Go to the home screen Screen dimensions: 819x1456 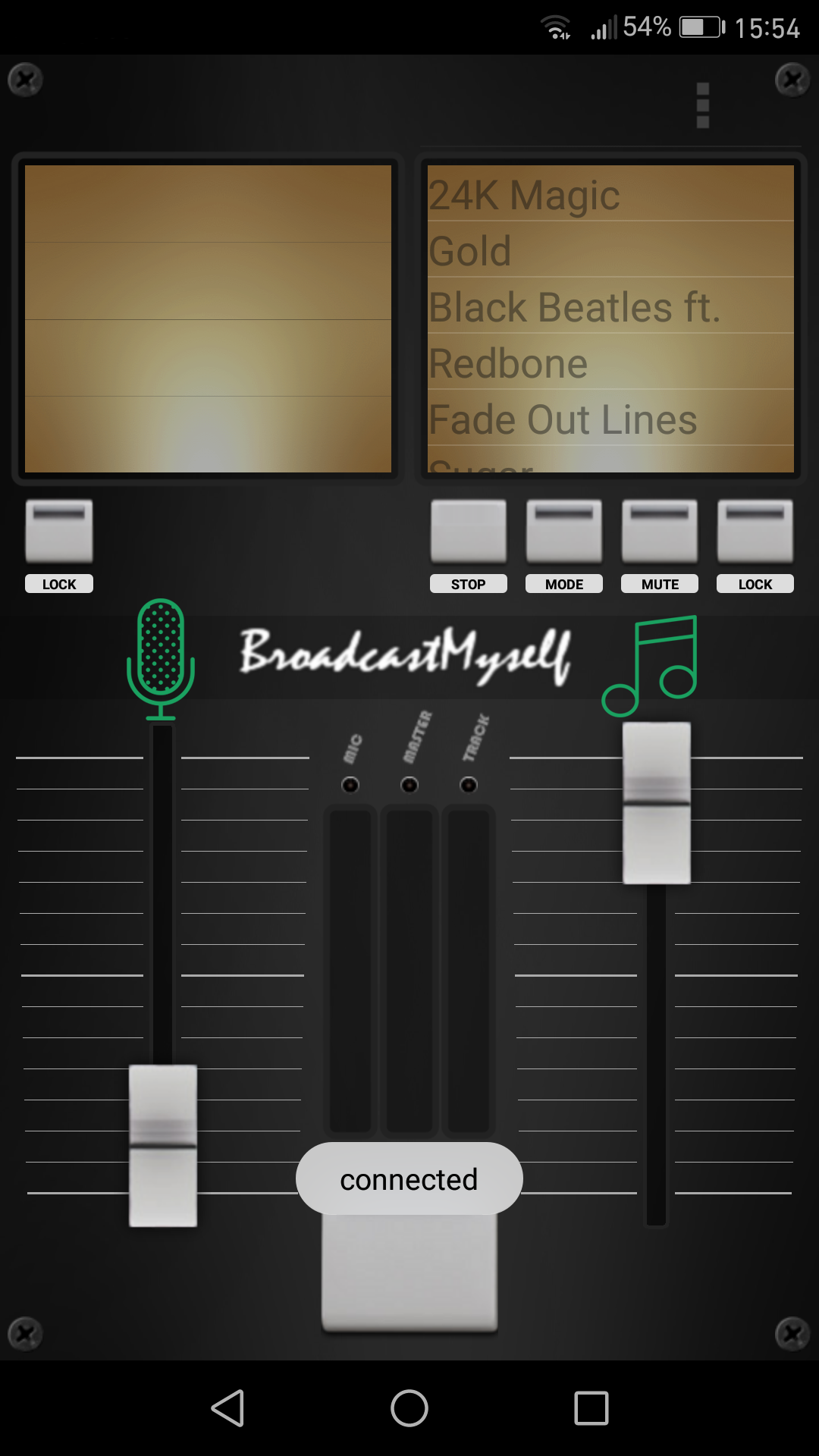pos(409,1408)
